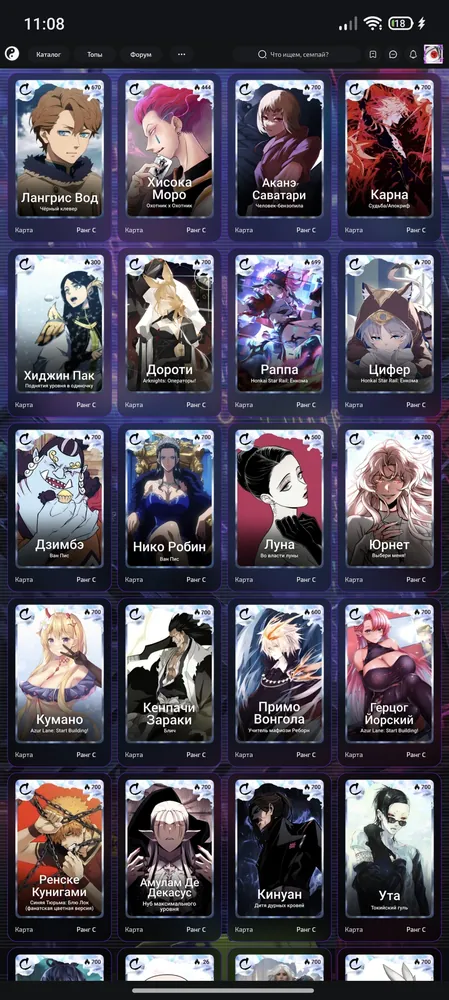
Task: Open the Лангрис Вод card
Action: [59, 156]
